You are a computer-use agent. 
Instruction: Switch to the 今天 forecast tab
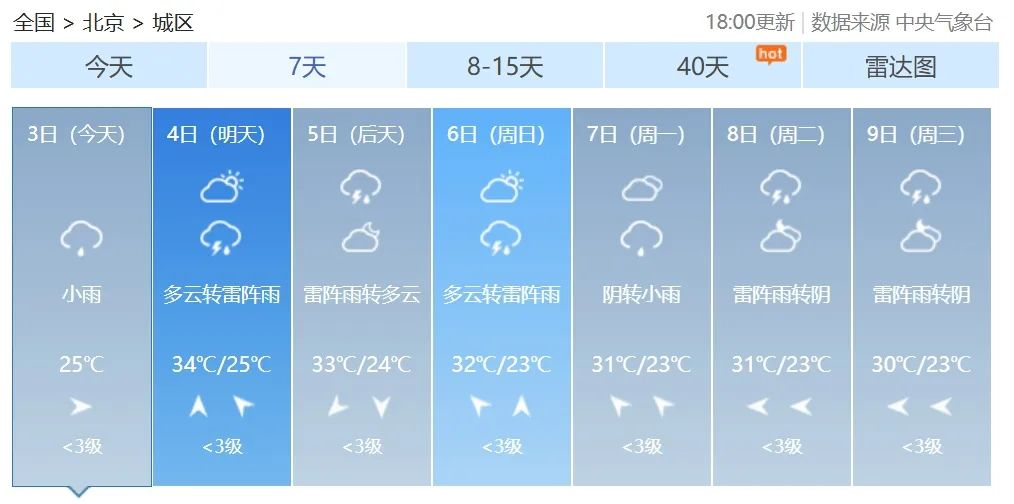click(x=109, y=67)
